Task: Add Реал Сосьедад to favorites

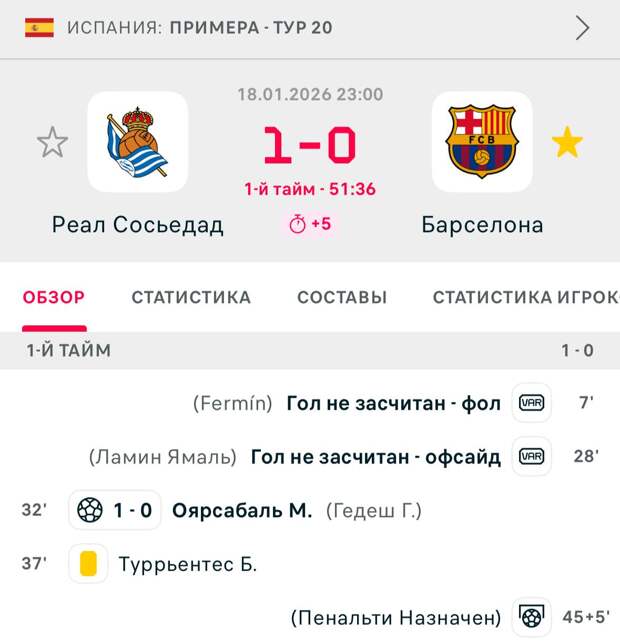Action: (x=52, y=142)
